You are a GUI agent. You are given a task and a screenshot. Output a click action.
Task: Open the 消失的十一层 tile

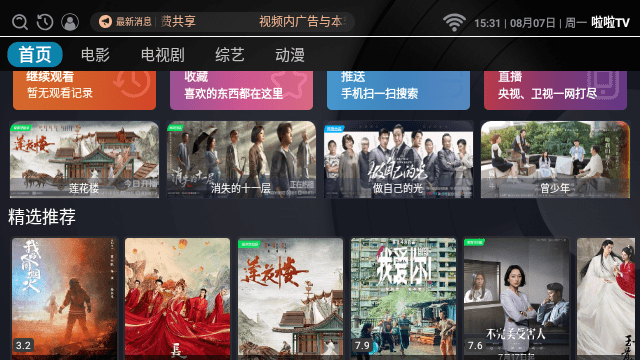241,160
